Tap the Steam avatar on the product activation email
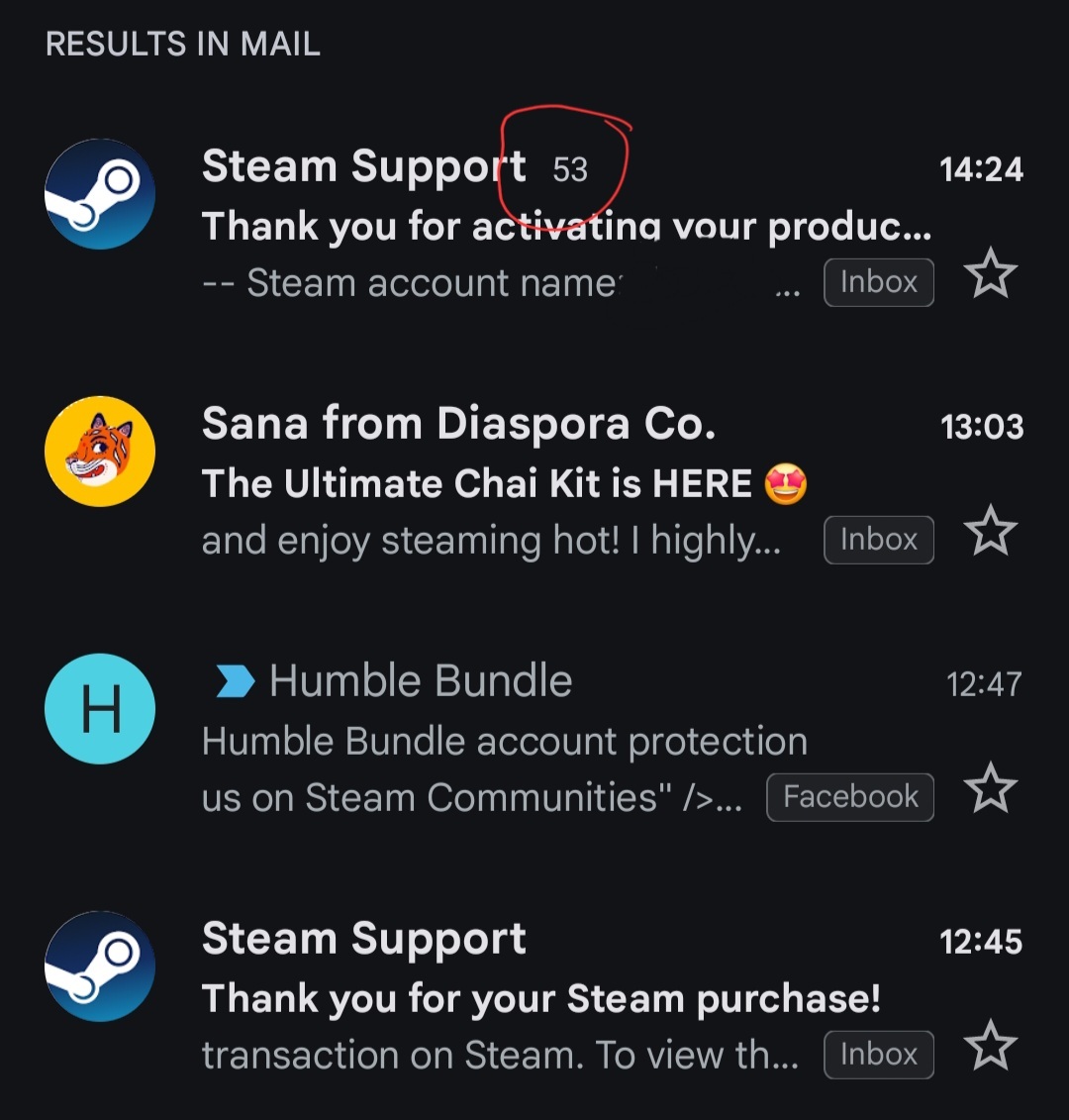The width and height of the screenshot is (1069, 1120). point(100,194)
